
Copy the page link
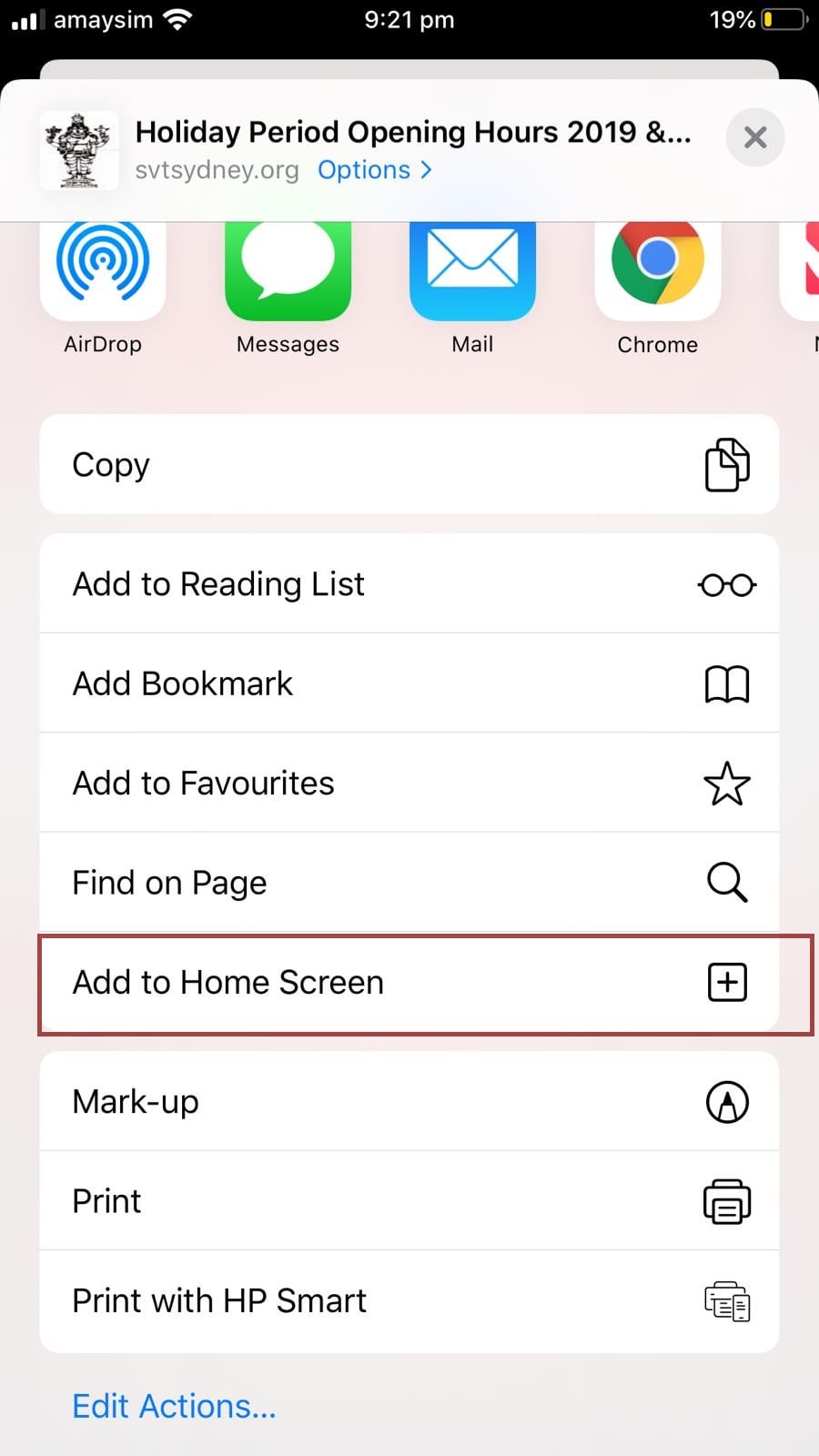pyautogui.click(x=409, y=464)
